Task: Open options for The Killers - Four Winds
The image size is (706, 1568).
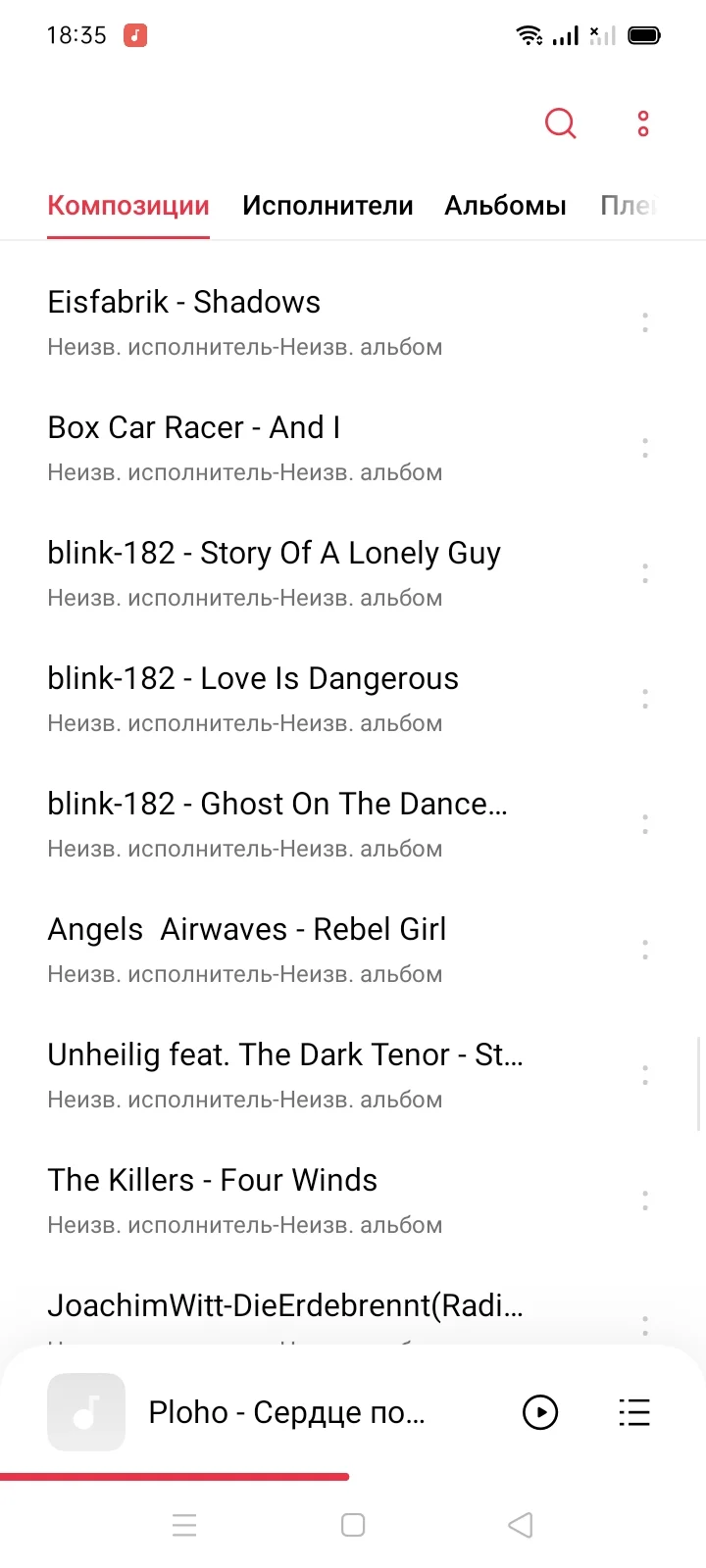Action: pyautogui.click(x=644, y=1200)
